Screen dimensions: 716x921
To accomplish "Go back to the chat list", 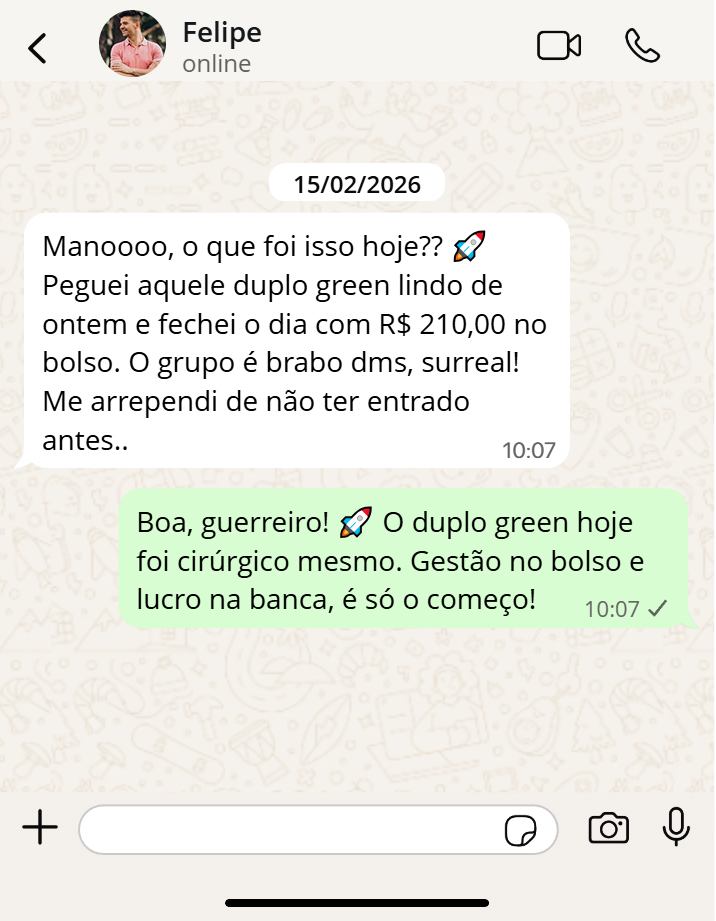I will (38, 47).
